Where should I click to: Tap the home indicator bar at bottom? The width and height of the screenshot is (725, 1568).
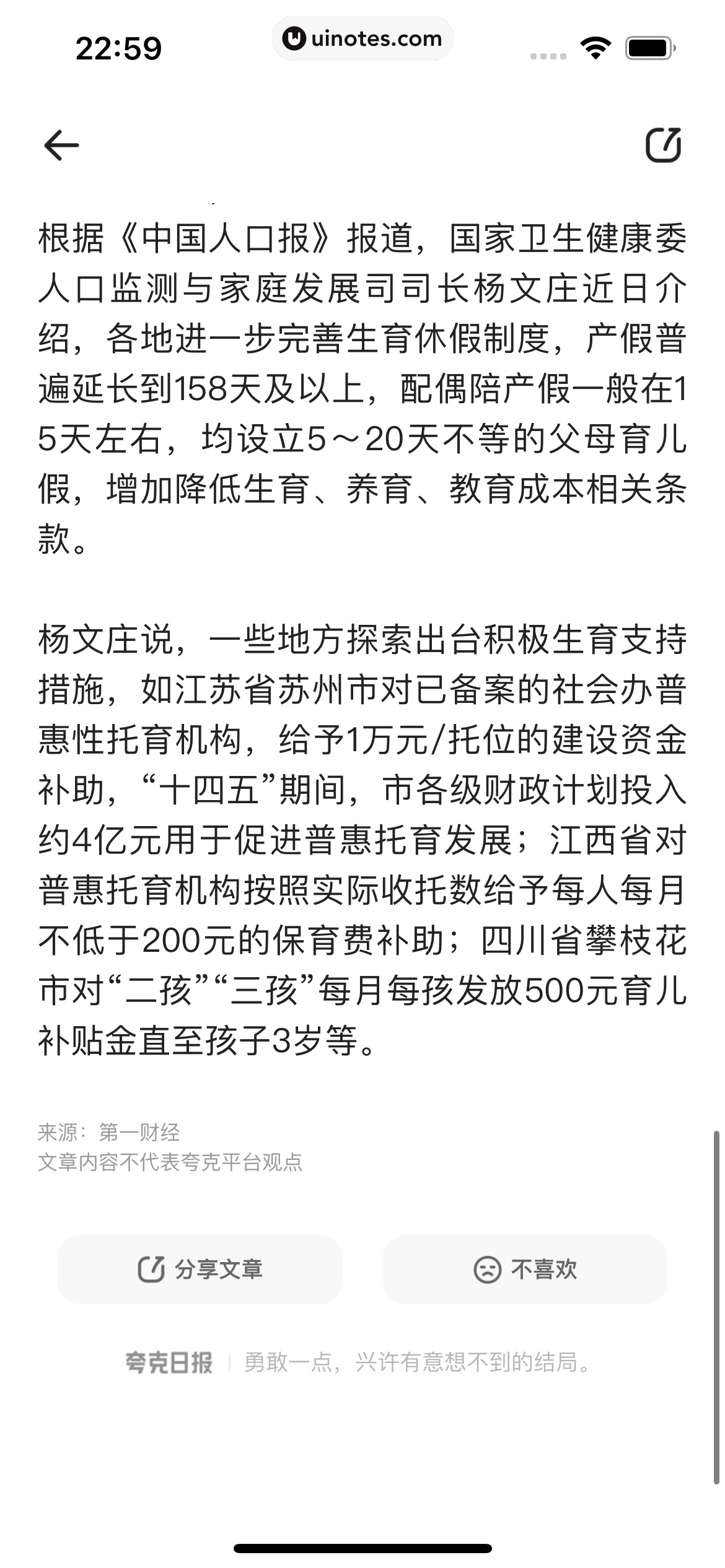362,1546
